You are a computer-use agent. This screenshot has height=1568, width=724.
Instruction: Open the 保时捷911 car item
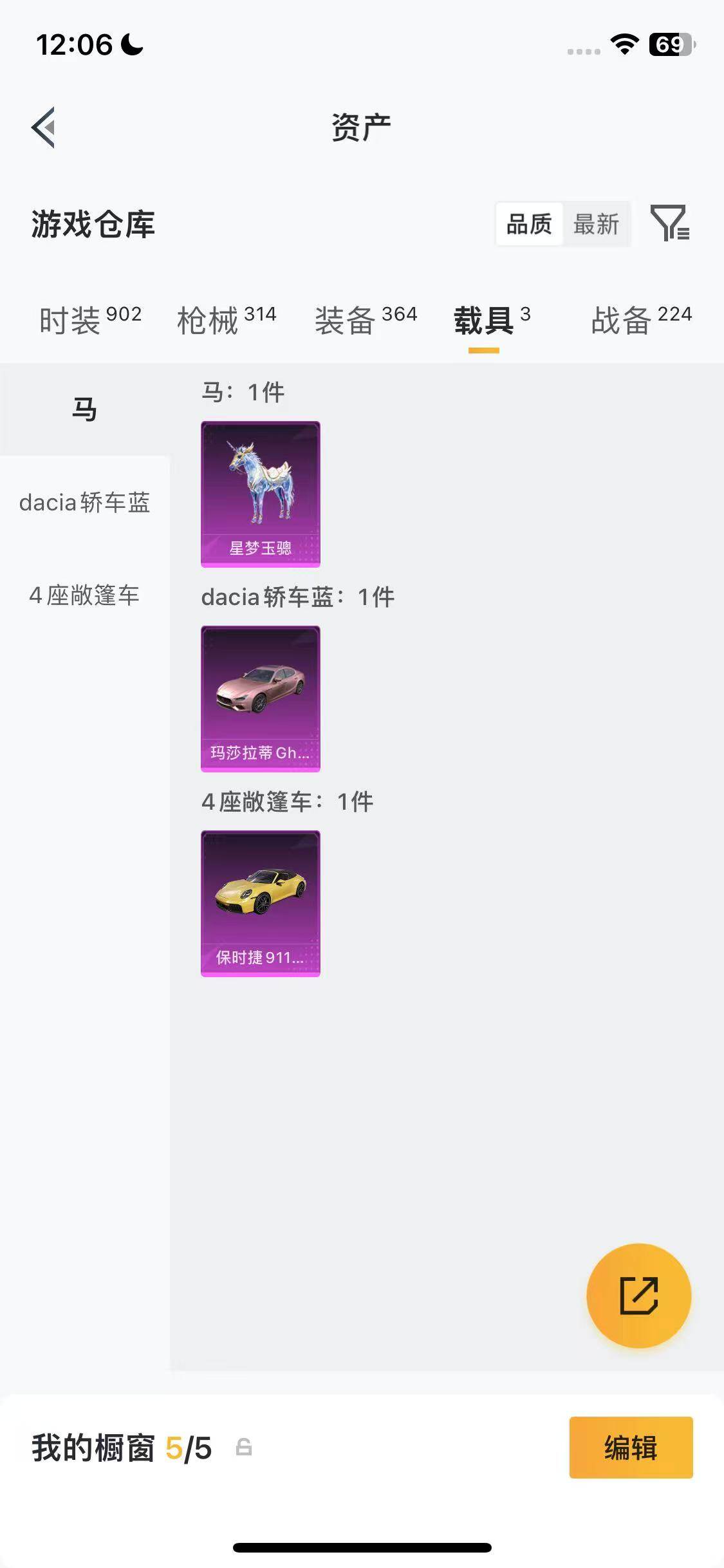coord(261,903)
